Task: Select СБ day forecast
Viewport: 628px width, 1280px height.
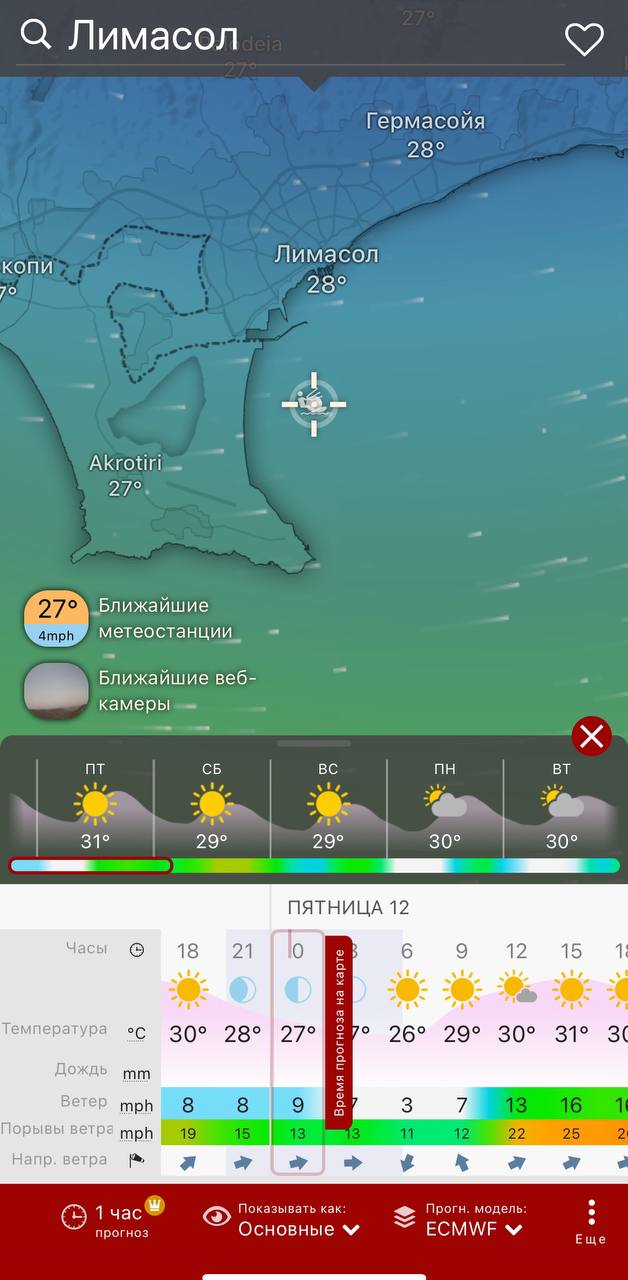Action: point(212,806)
